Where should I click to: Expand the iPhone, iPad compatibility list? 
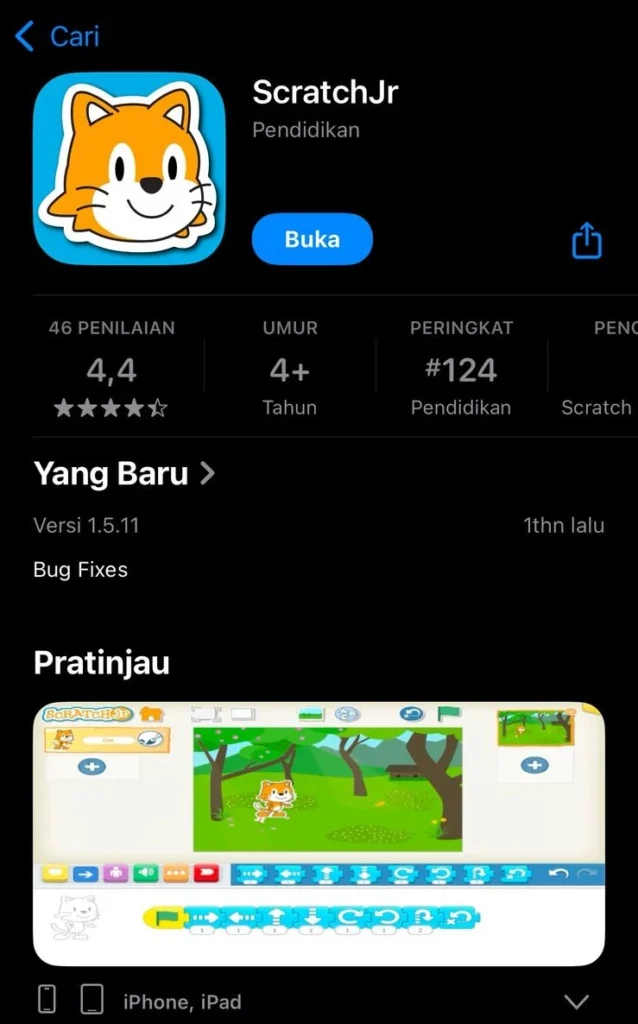pyautogui.click(x=576, y=1001)
